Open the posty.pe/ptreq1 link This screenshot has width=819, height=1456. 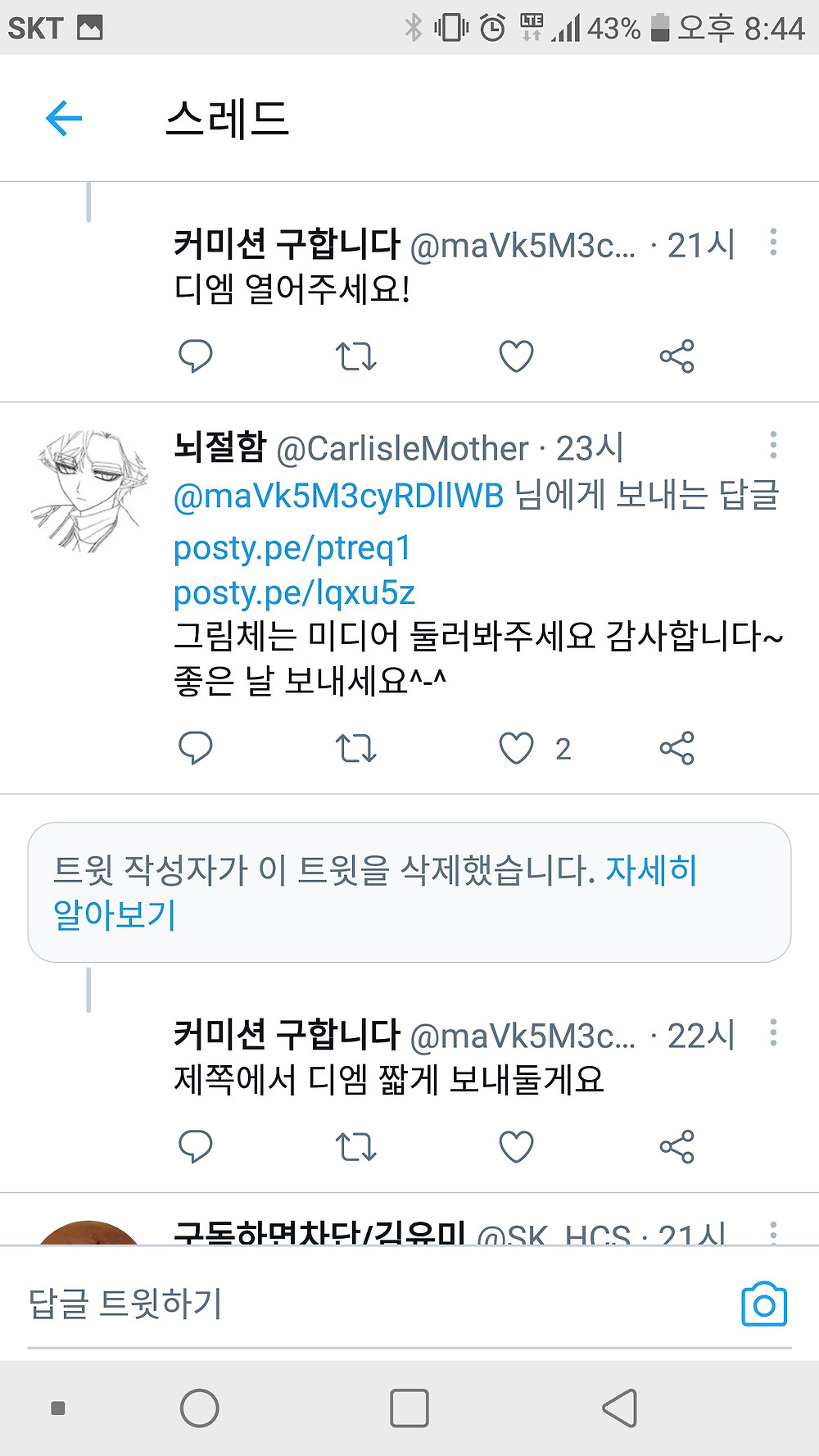pos(292,548)
